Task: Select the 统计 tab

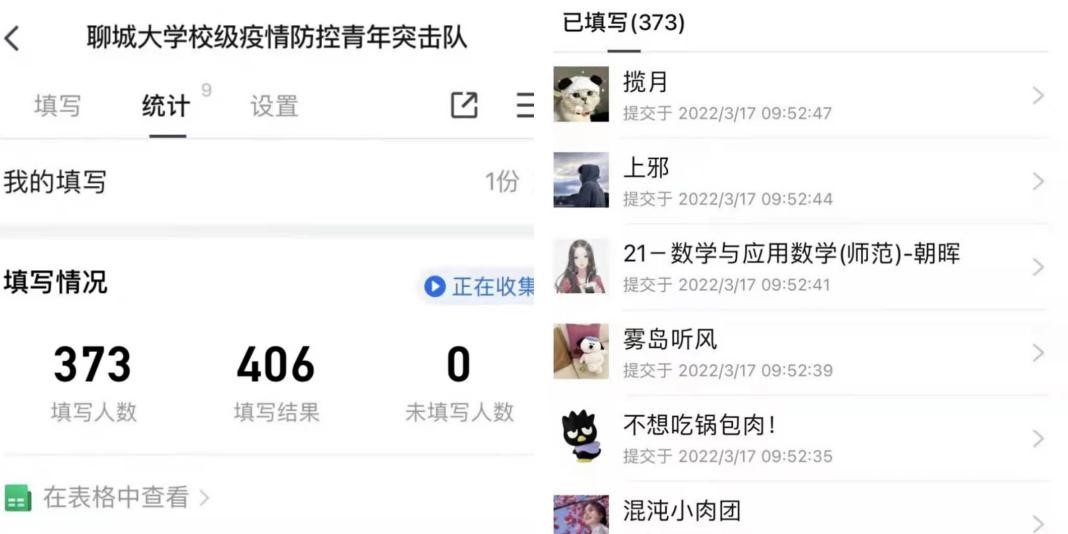Action: (166, 106)
